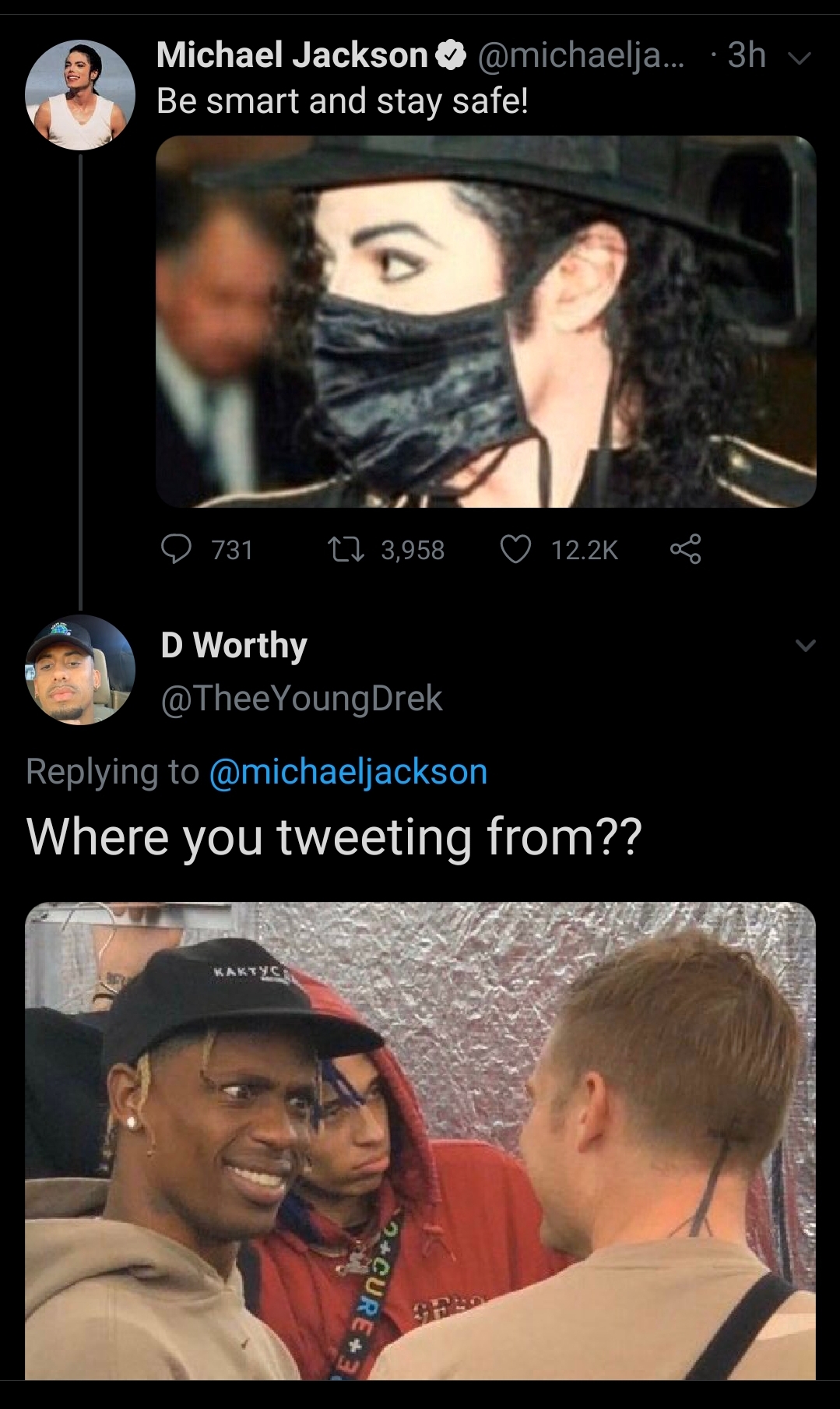Like Michael Jackson's tweet
This screenshot has height=1409, width=840.
click(x=515, y=549)
